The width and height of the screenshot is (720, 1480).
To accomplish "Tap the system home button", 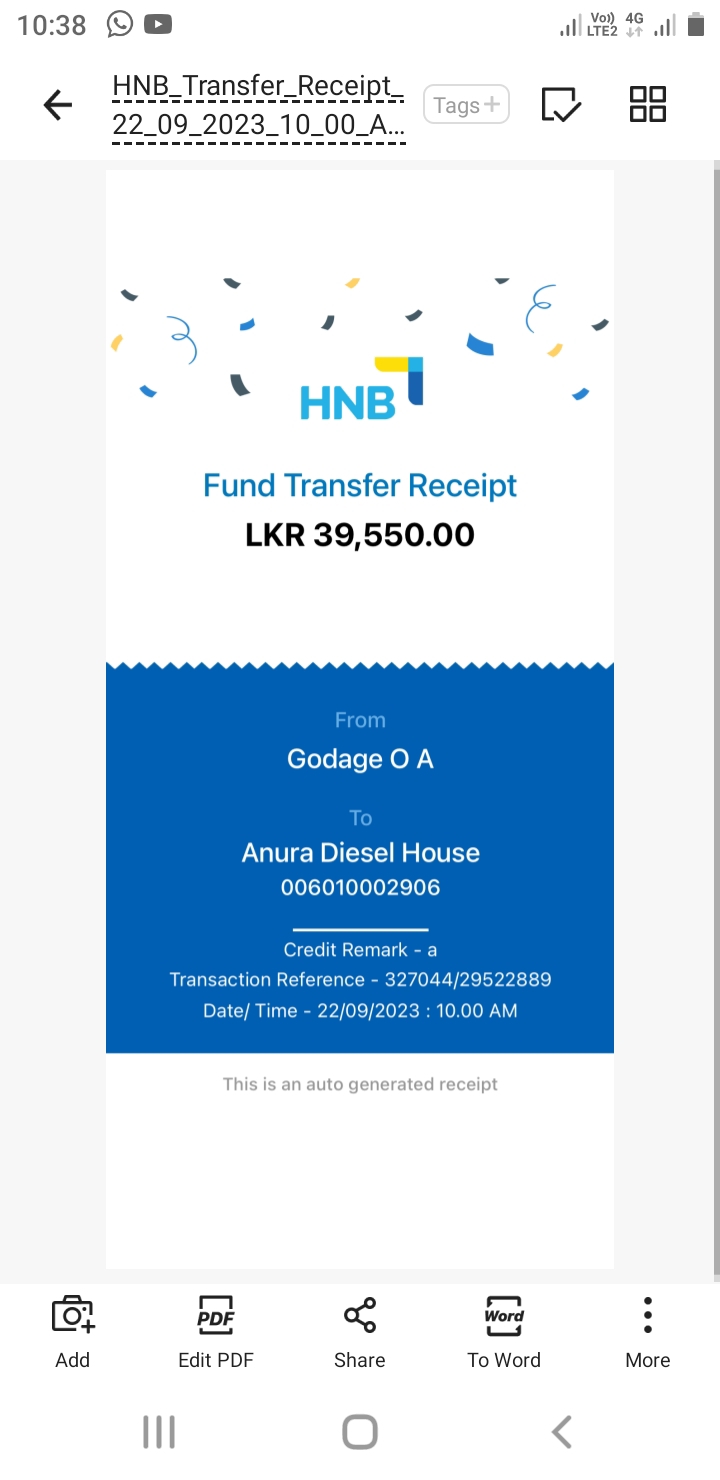I will coord(360,1432).
